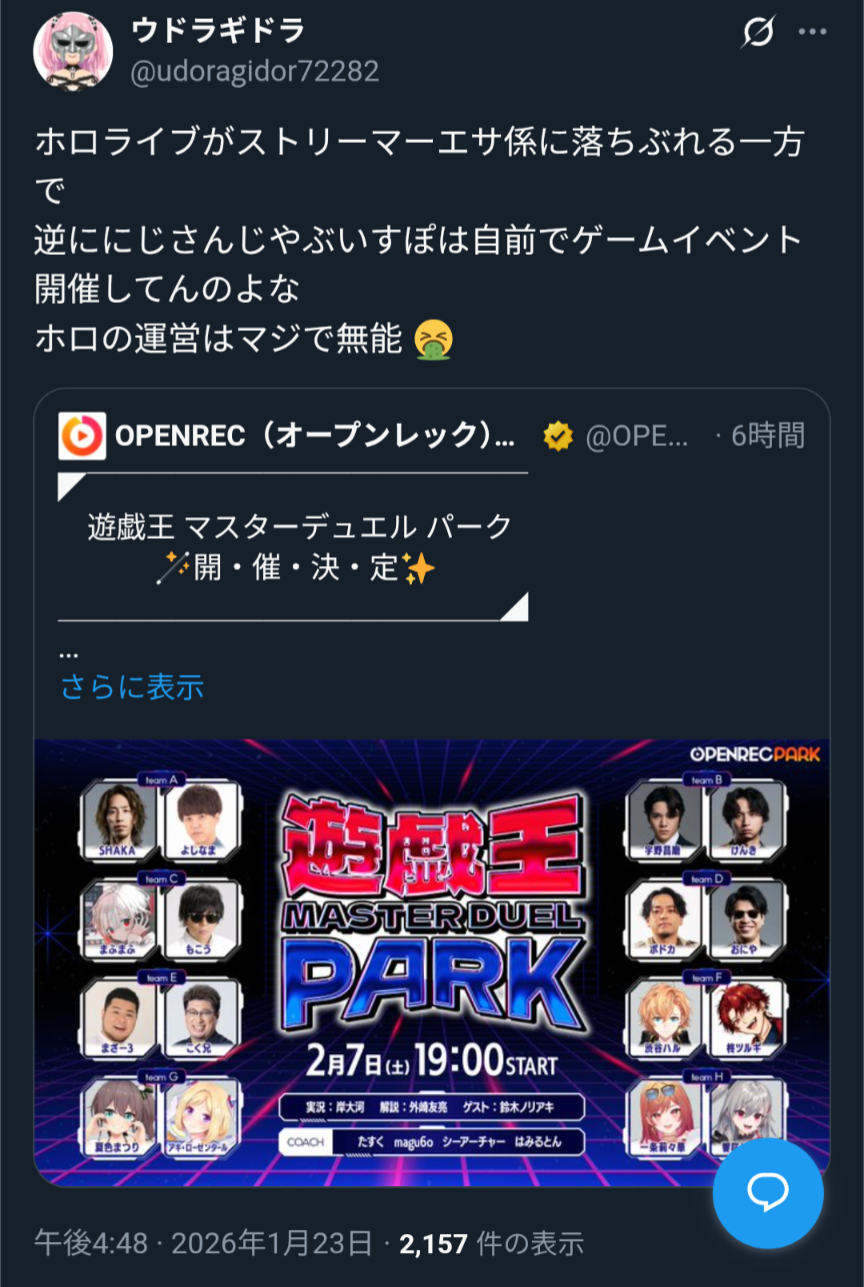Open the post's overflow menu
Image resolution: width=864 pixels, height=1287 pixels.
coord(812,33)
